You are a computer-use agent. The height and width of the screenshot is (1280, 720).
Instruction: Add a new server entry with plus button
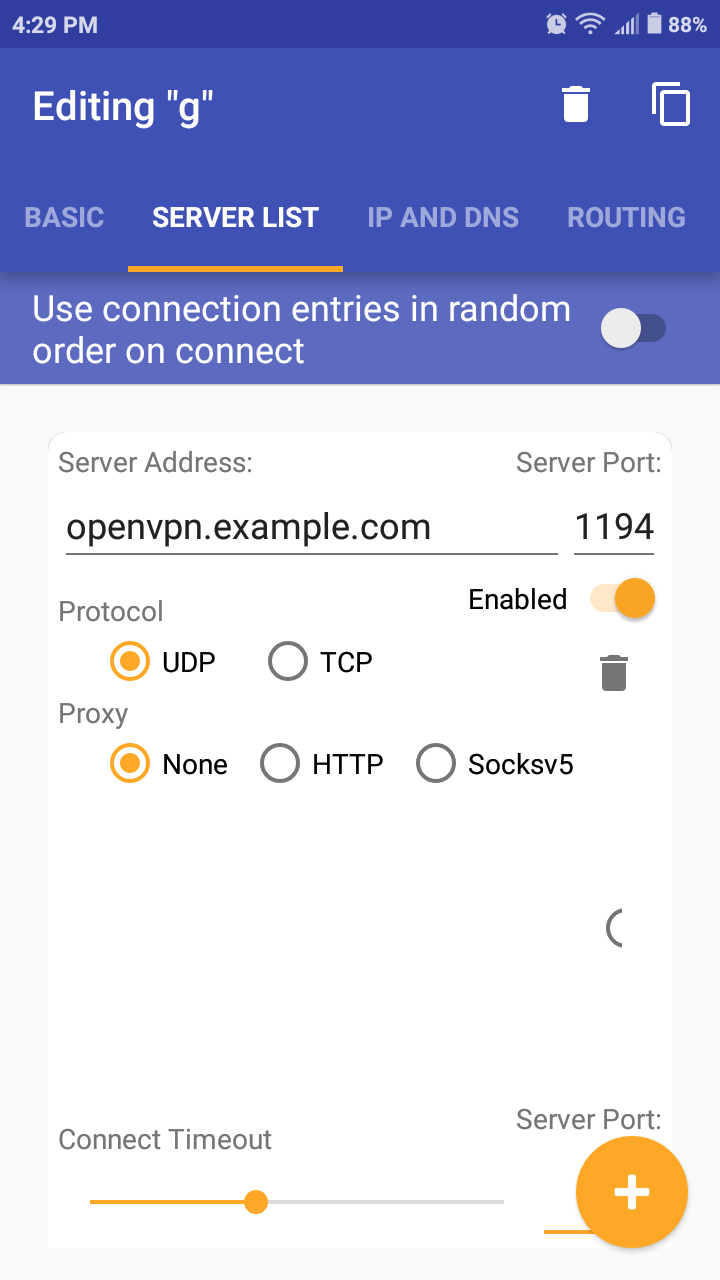[x=632, y=1192]
